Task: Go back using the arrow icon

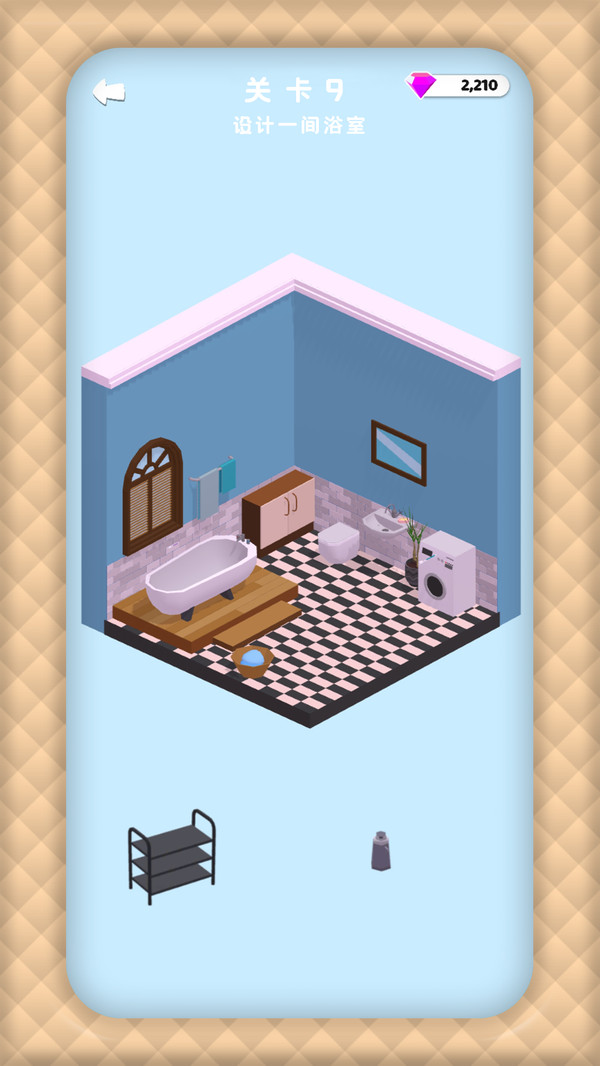Action: 109,92
